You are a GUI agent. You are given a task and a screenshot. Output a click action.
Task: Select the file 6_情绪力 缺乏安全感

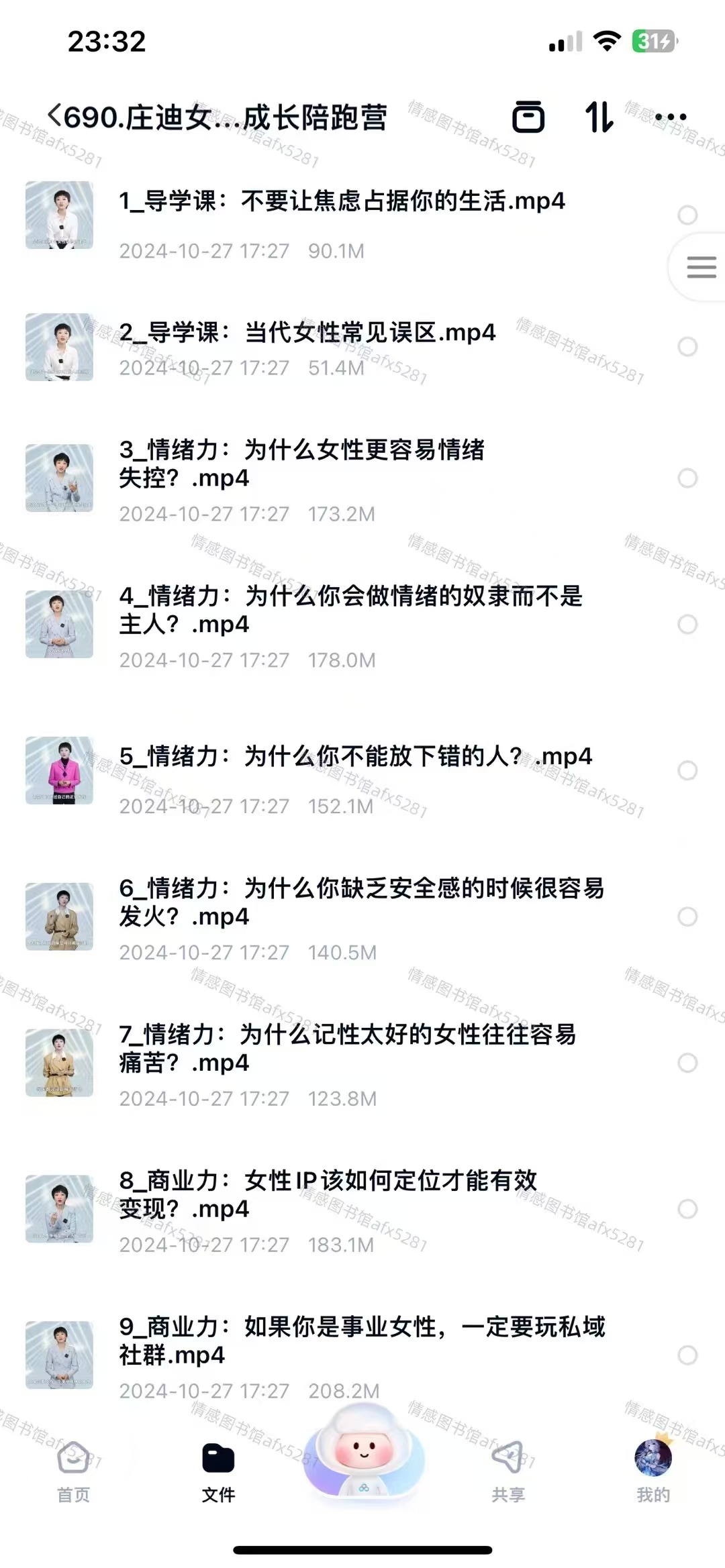687,917
